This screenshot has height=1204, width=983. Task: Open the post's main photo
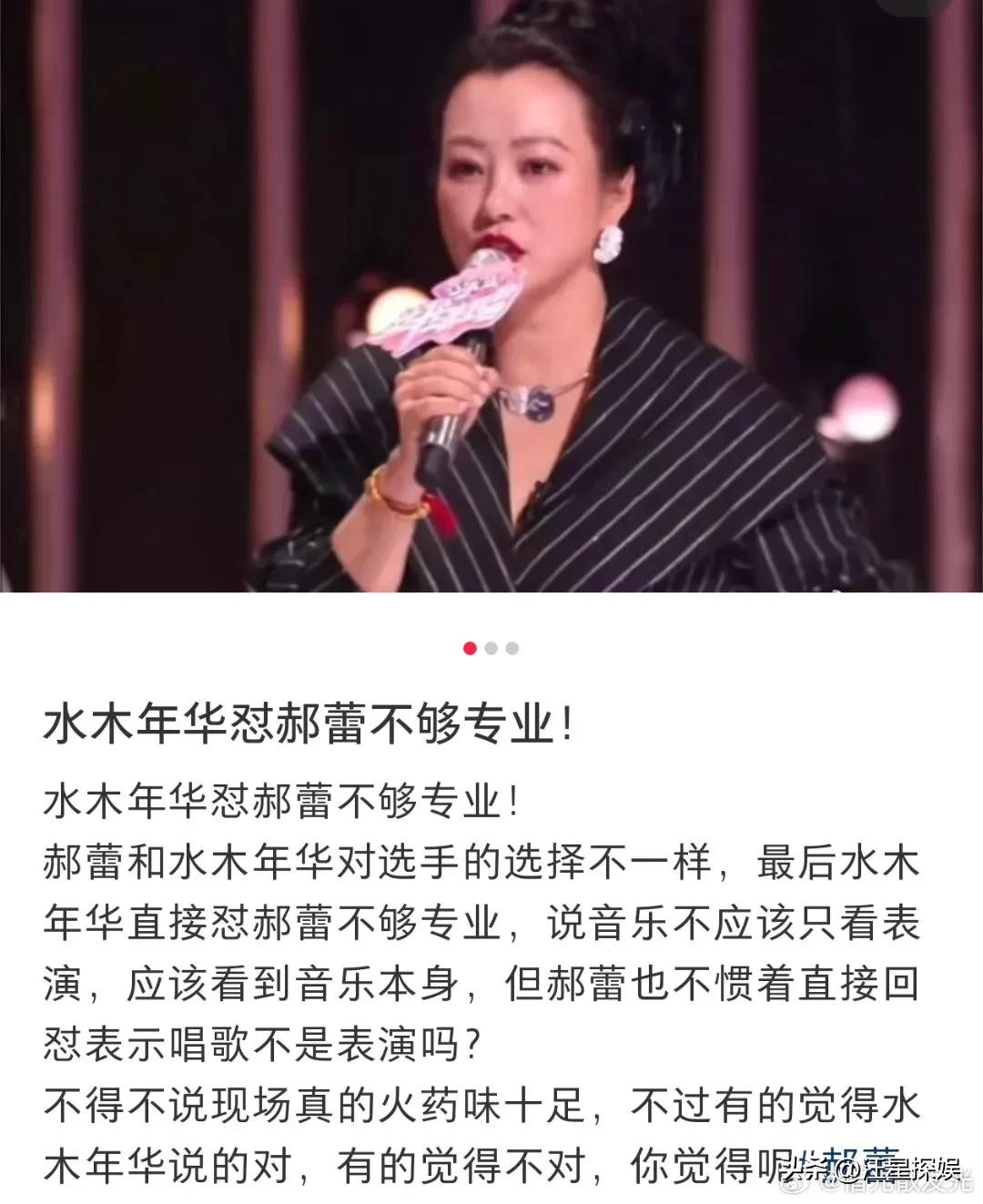click(491, 296)
